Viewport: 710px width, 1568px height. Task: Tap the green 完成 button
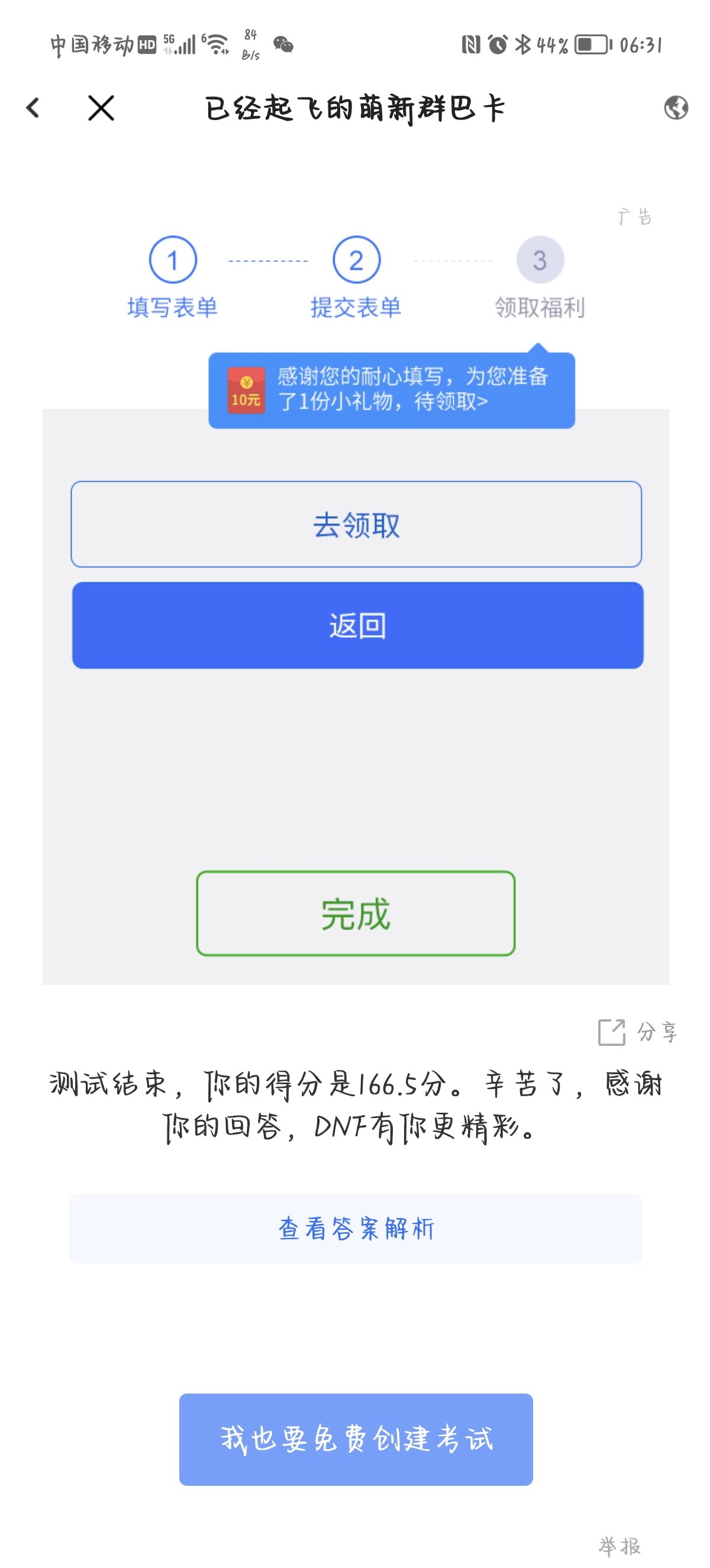[356, 913]
